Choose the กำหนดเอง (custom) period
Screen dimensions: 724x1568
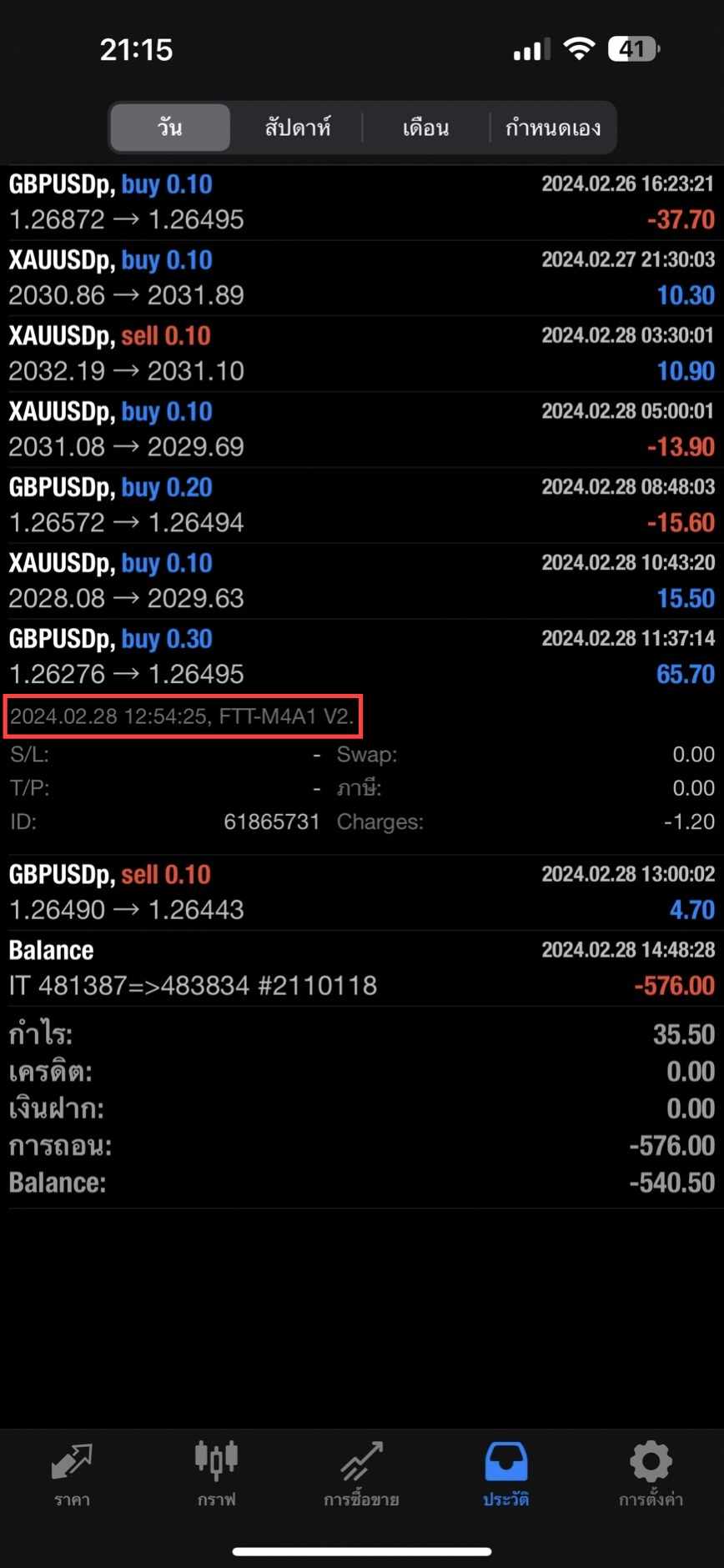point(553,128)
